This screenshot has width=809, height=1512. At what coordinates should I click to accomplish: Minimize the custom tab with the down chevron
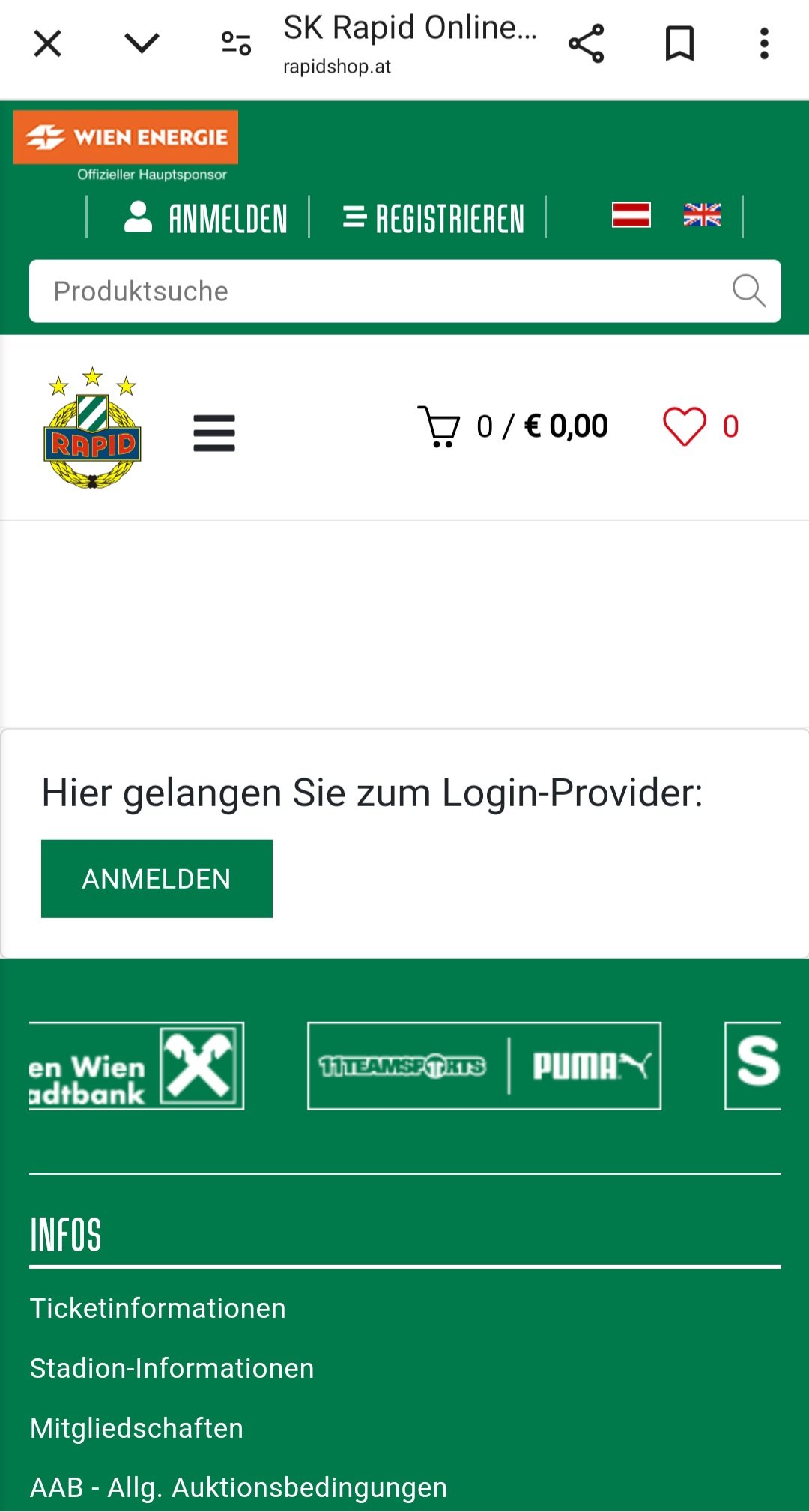[142, 43]
